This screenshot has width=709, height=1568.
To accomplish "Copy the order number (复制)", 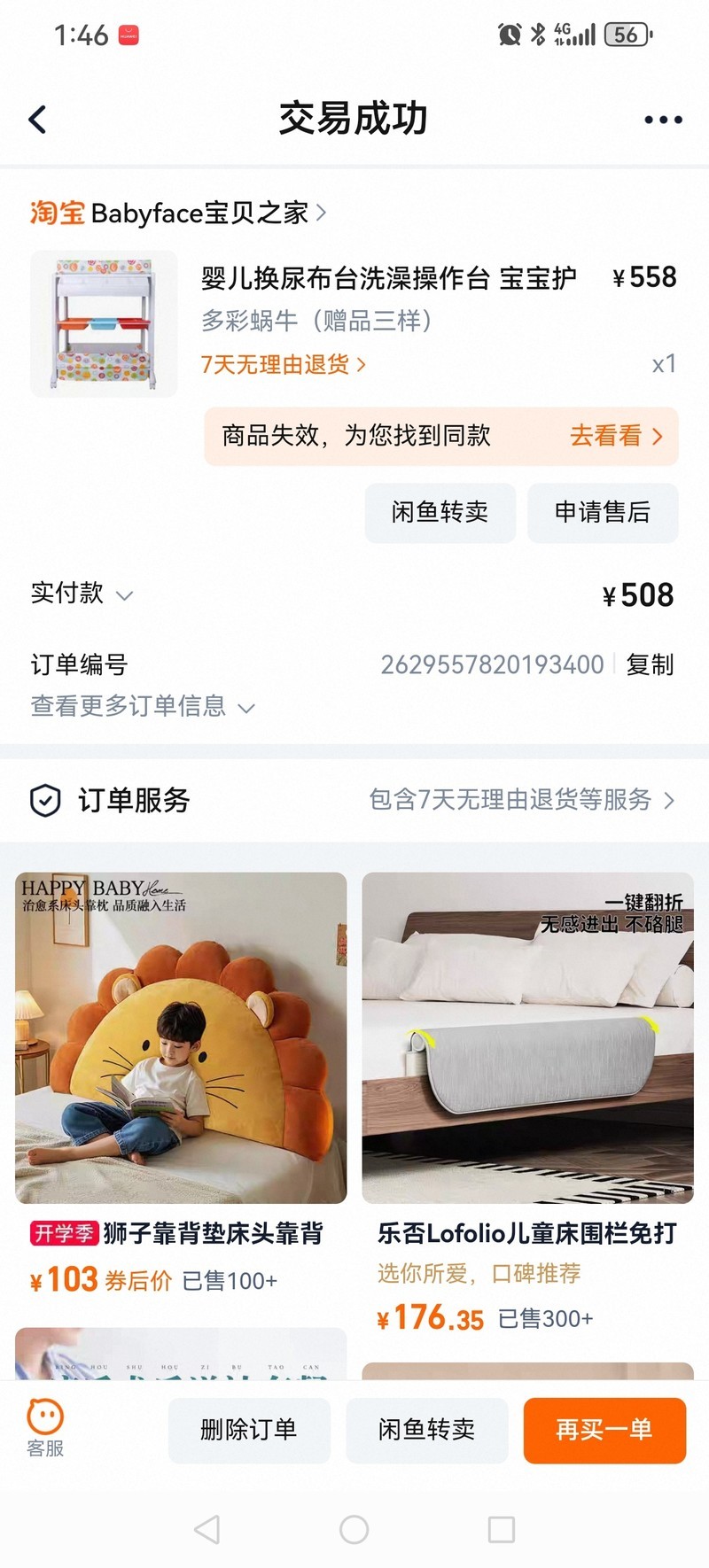I will [x=650, y=664].
